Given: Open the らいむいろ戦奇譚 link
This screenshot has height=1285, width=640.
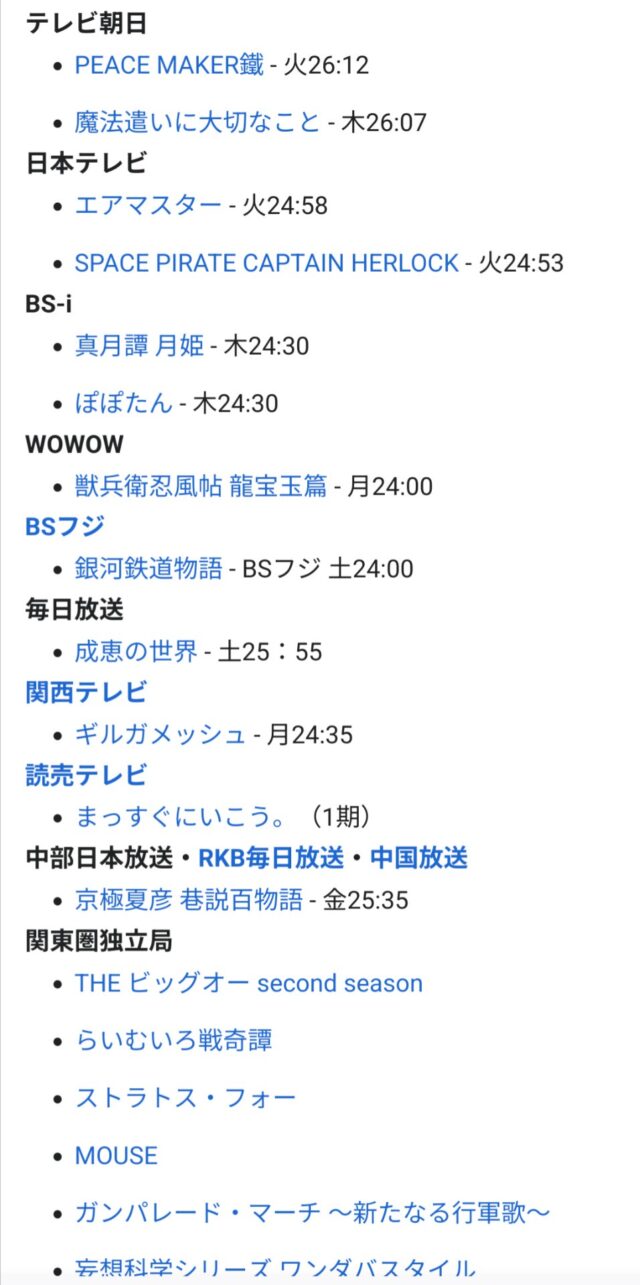Looking at the screenshot, I should [173, 1040].
